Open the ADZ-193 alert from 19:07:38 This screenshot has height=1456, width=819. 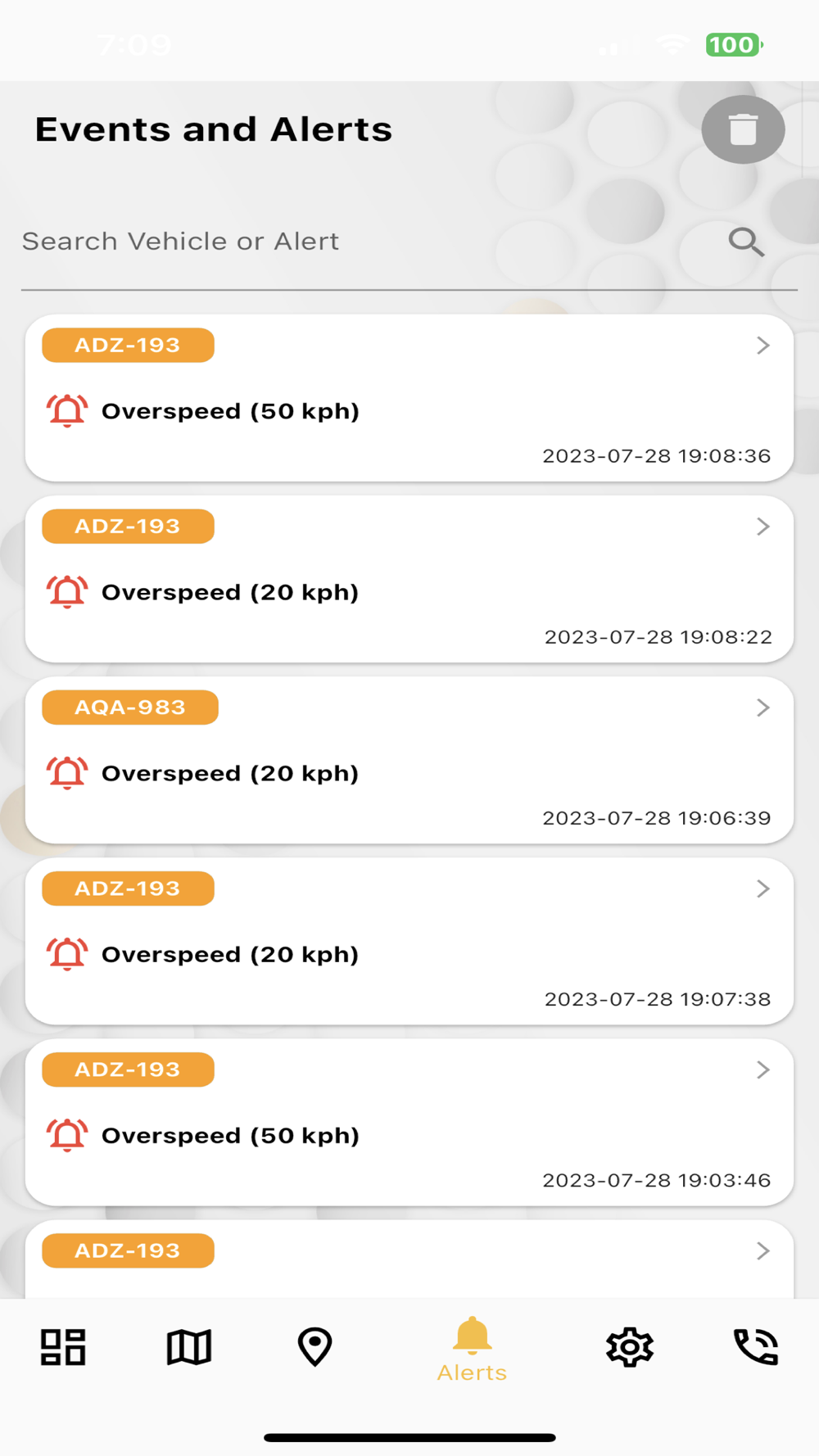pyautogui.click(x=409, y=941)
